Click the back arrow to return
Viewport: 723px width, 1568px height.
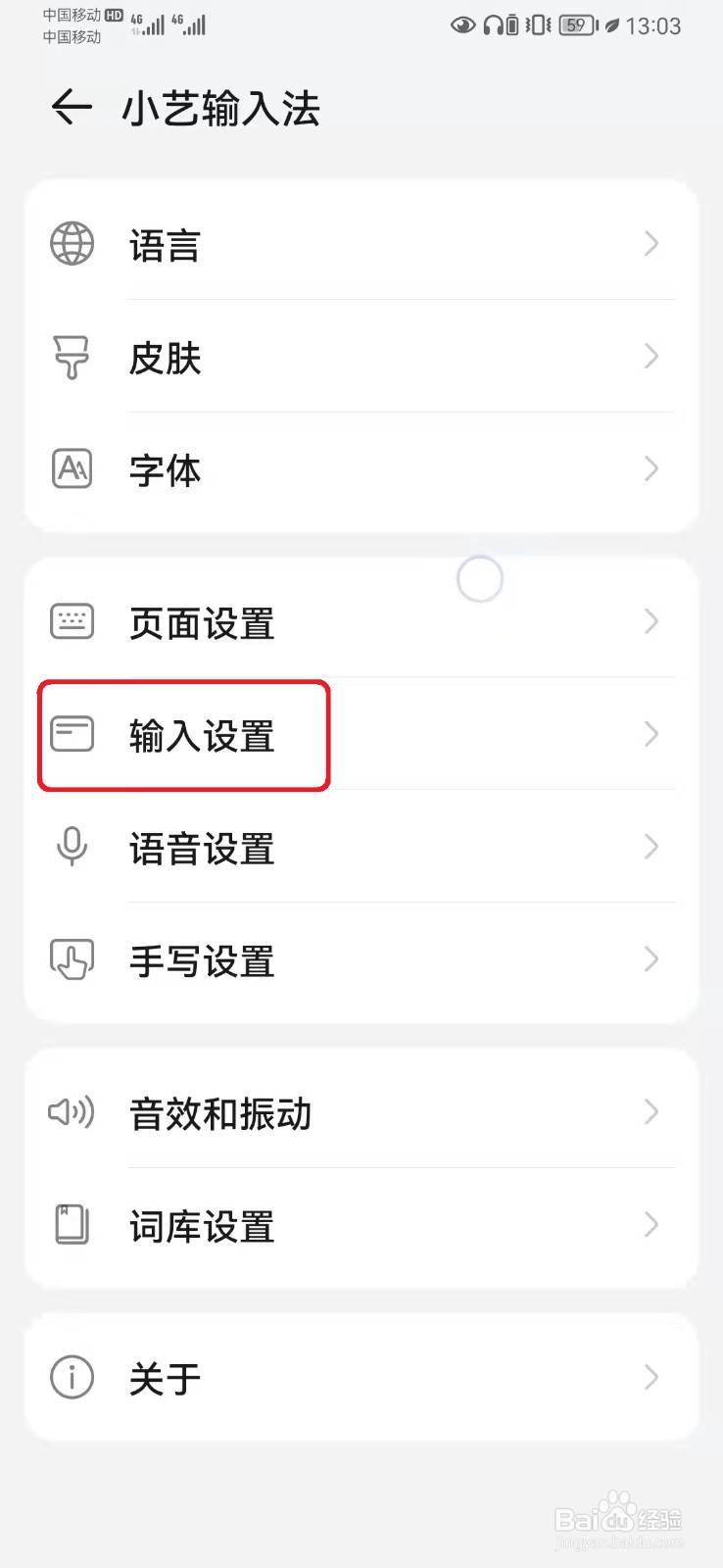(70, 108)
